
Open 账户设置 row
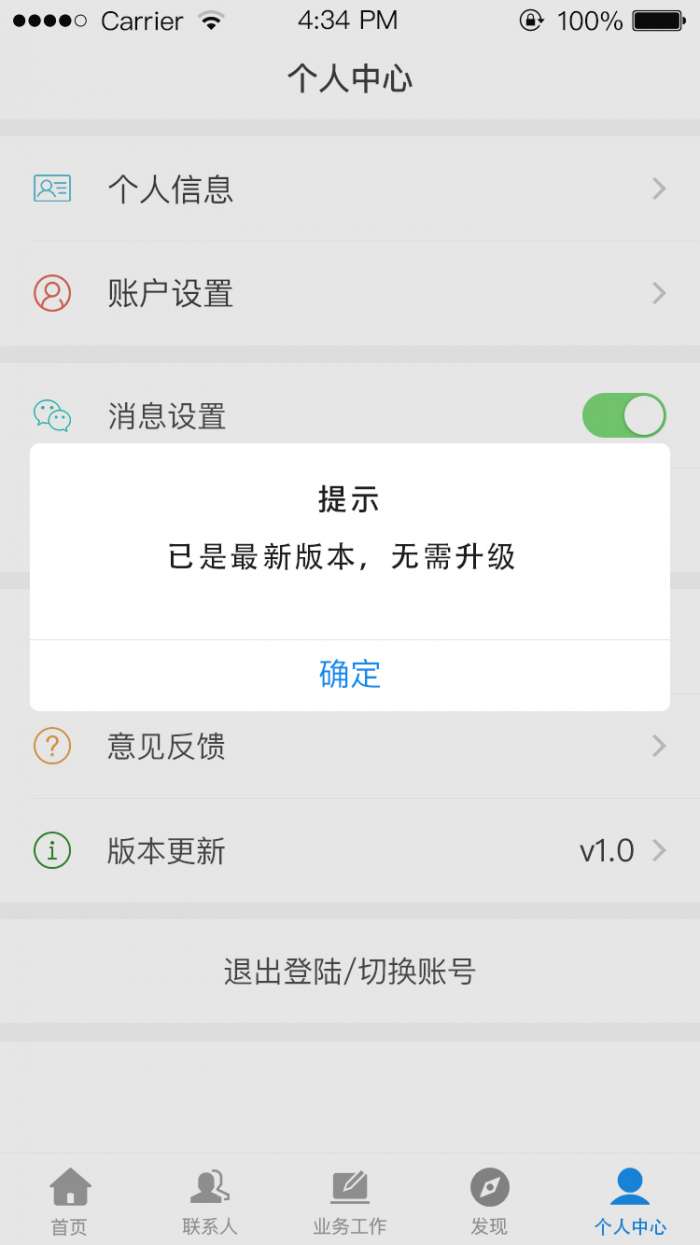(350, 293)
